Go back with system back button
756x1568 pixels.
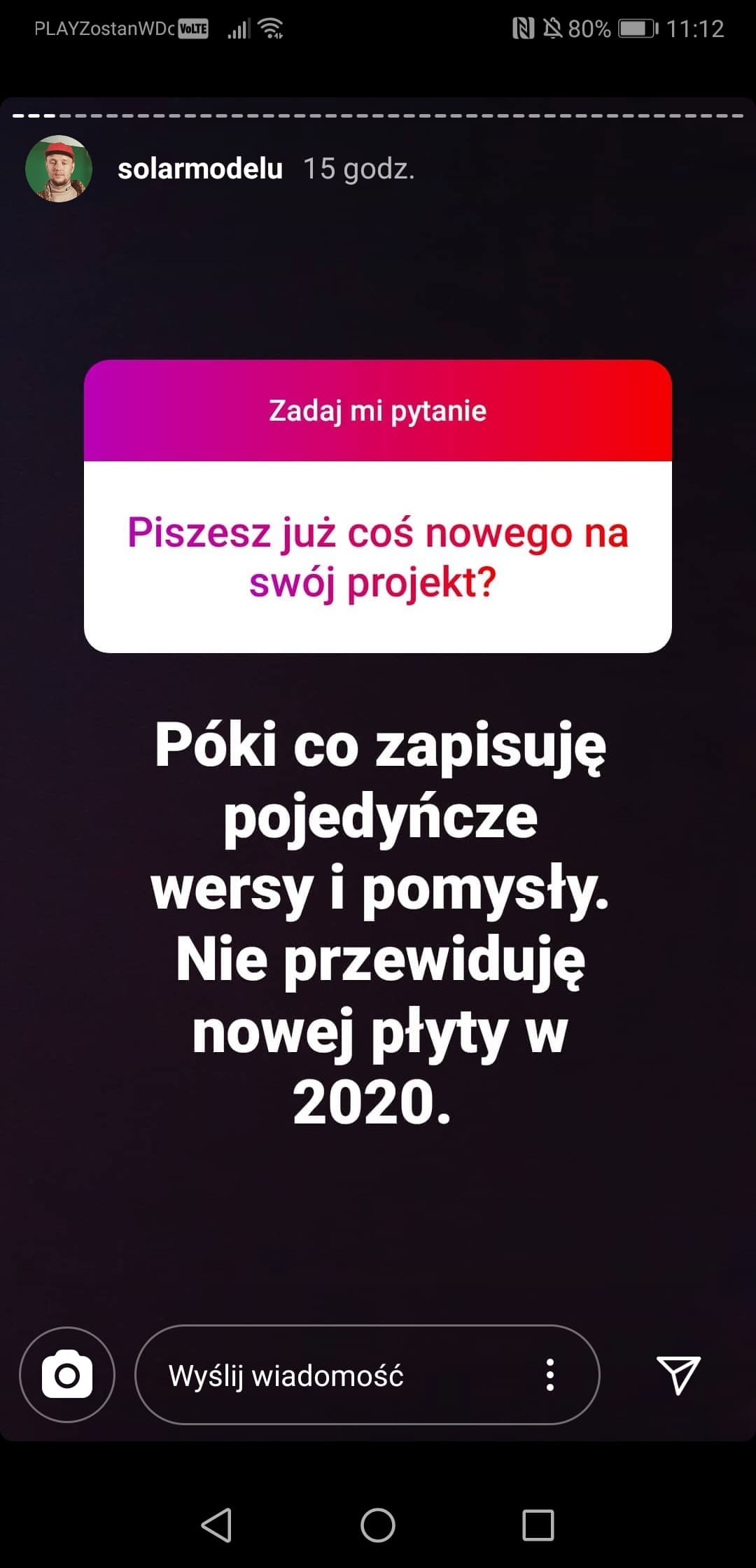[x=217, y=1525]
